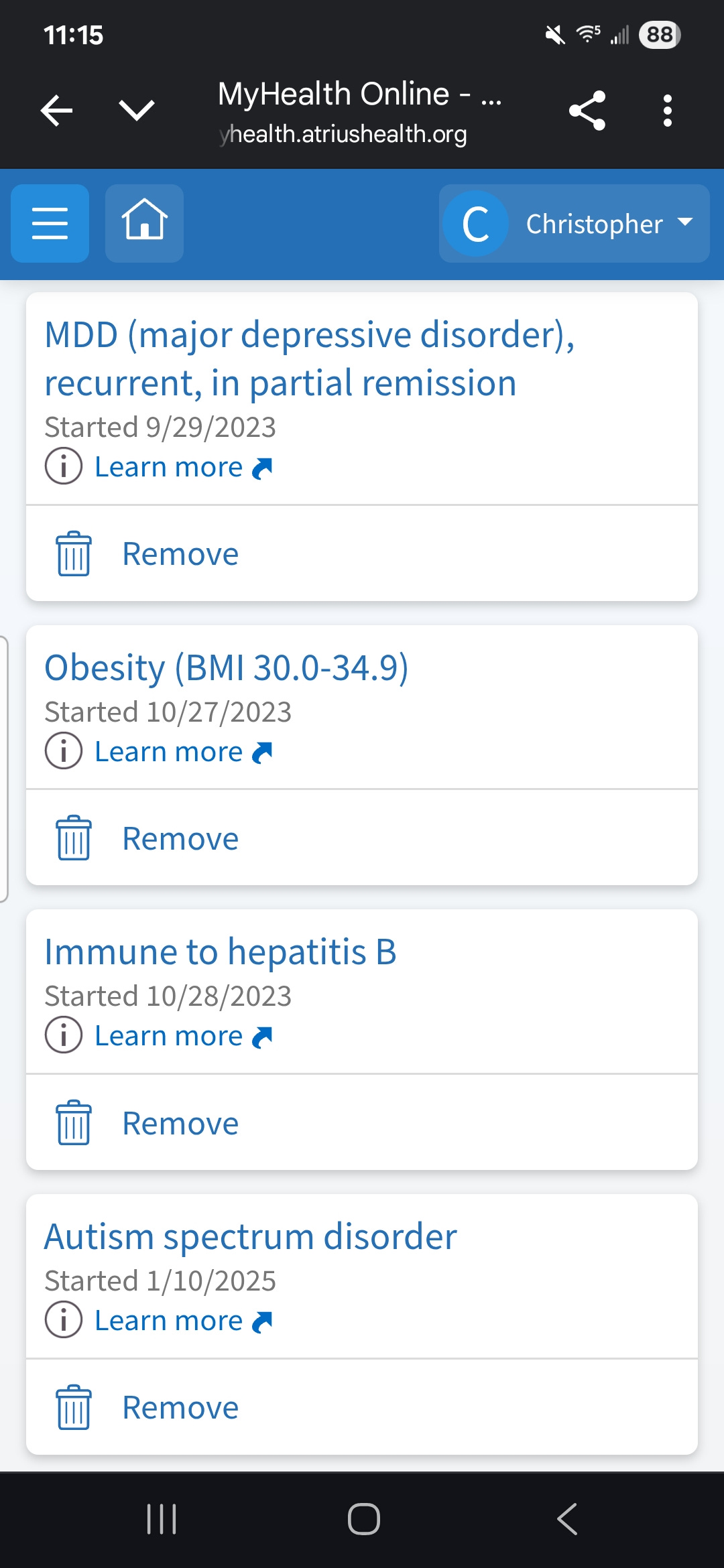This screenshot has width=724, height=1568.
Task: Go back using the browser arrow
Action: (57, 111)
